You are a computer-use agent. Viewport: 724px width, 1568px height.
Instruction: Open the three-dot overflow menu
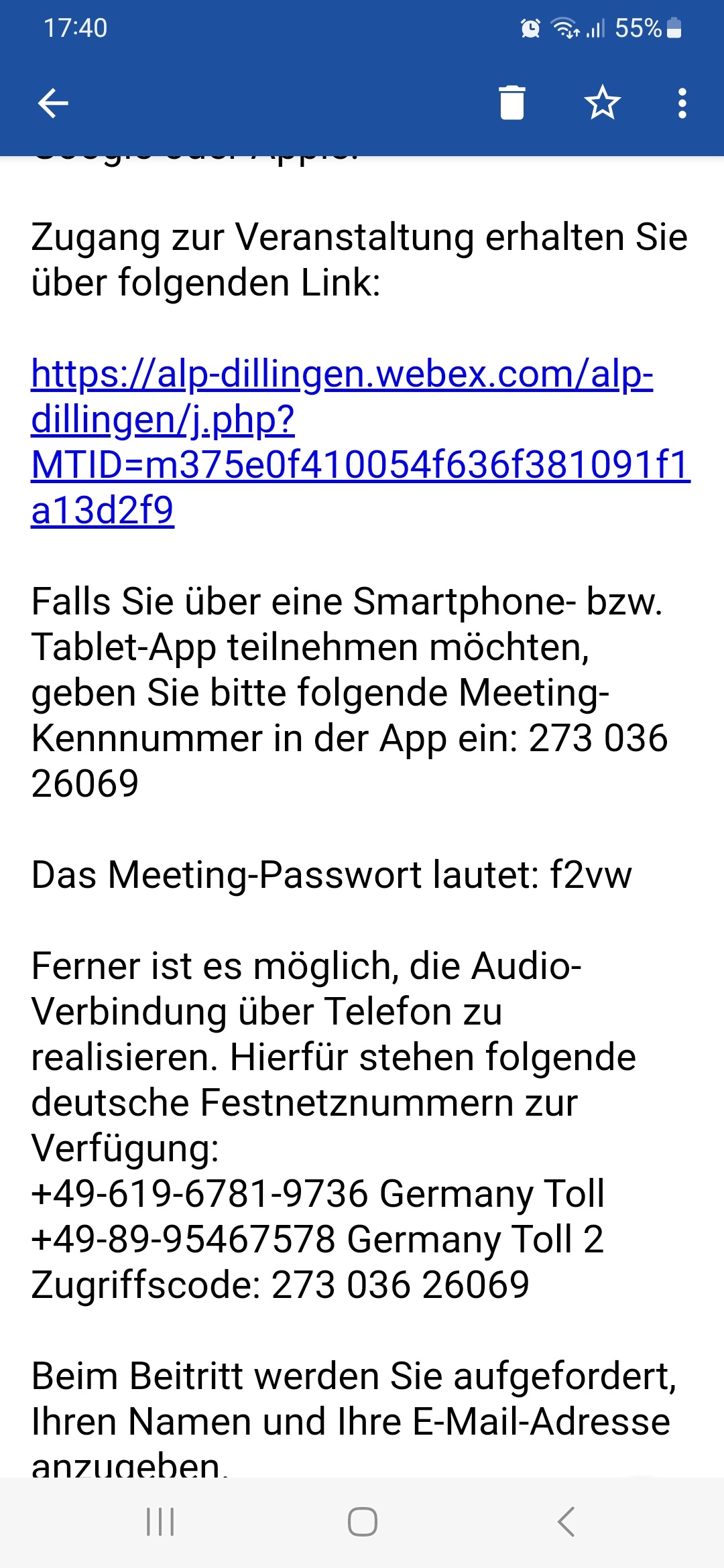[x=682, y=103]
